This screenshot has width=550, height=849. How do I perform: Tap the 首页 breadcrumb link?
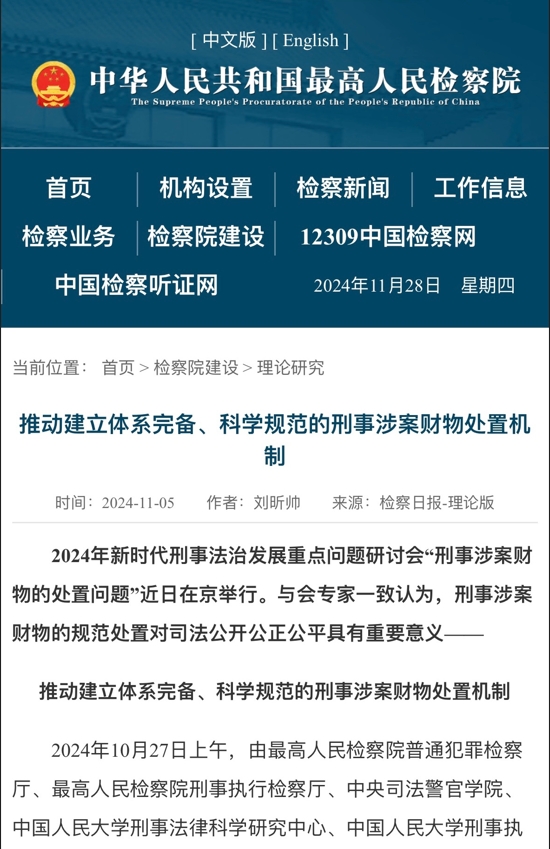[118, 368]
